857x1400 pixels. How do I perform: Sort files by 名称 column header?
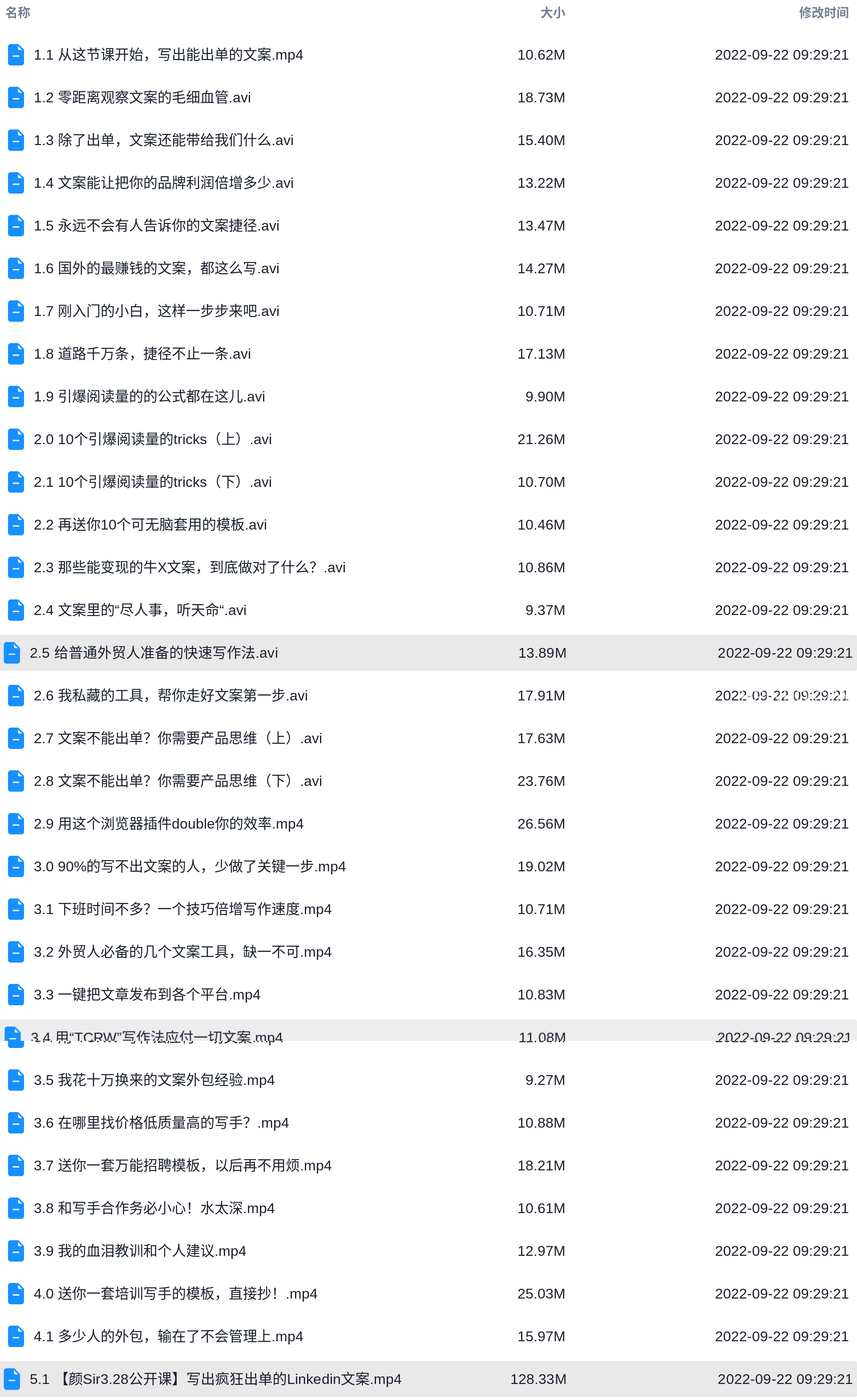click(x=18, y=12)
